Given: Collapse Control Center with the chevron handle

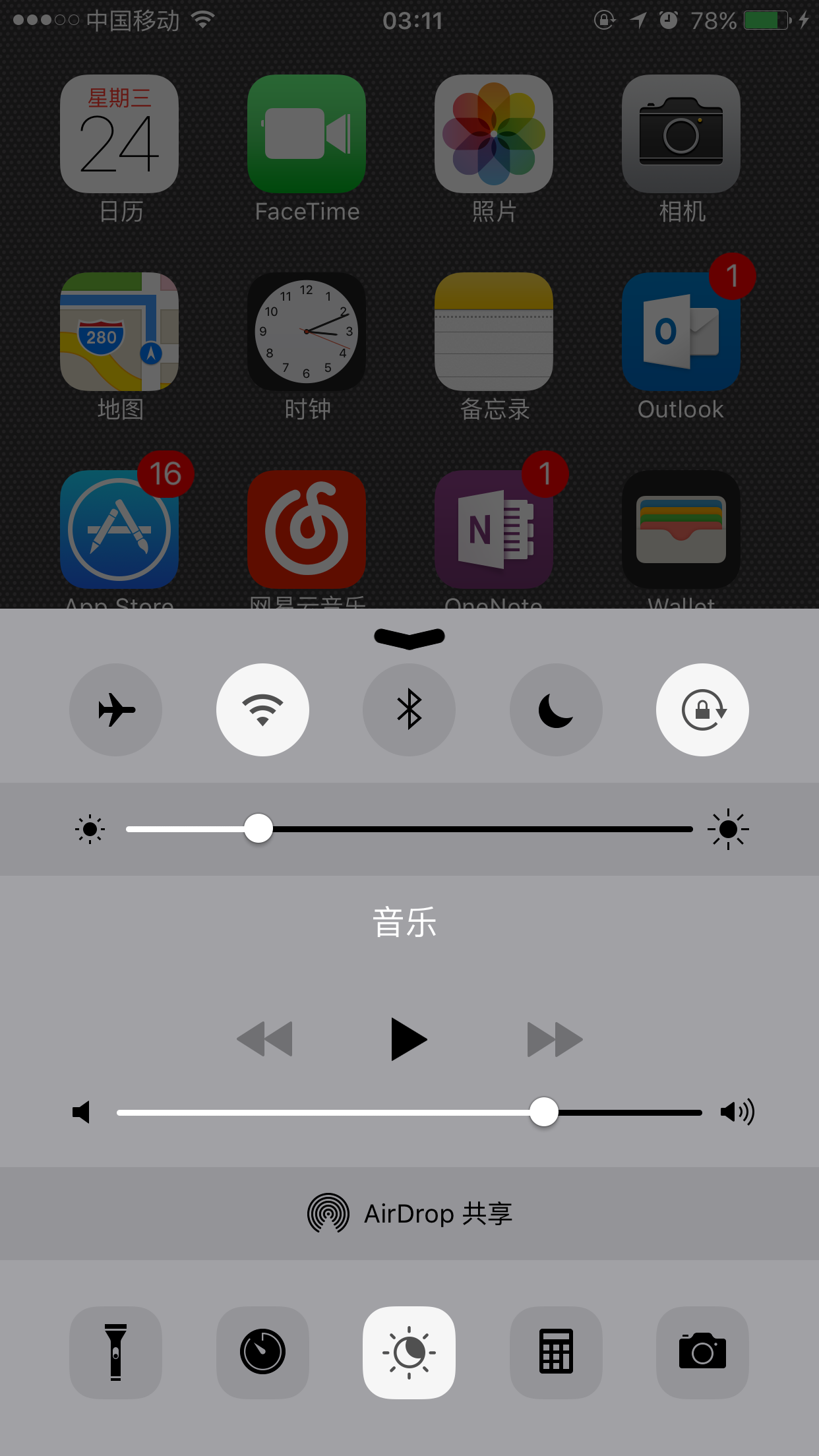Looking at the screenshot, I should pyautogui.click(x=409, y=638).
